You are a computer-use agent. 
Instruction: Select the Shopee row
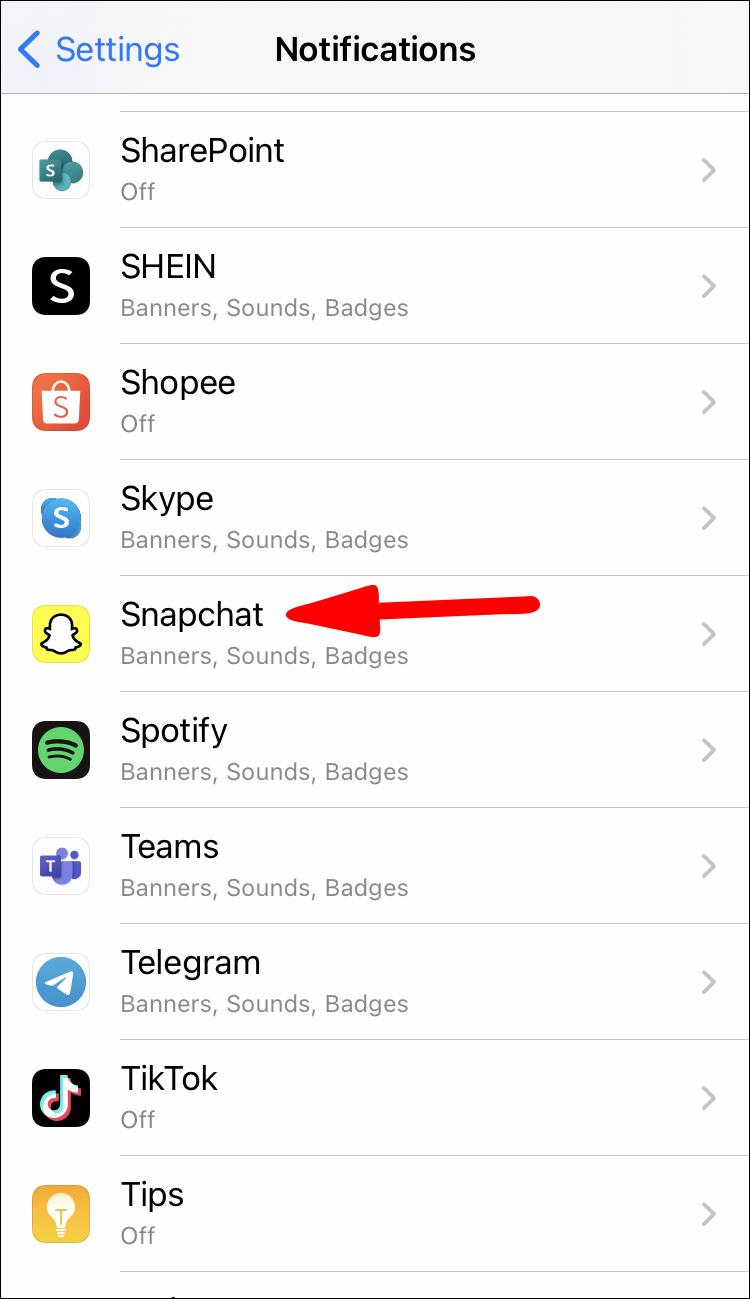pos(375,402)
